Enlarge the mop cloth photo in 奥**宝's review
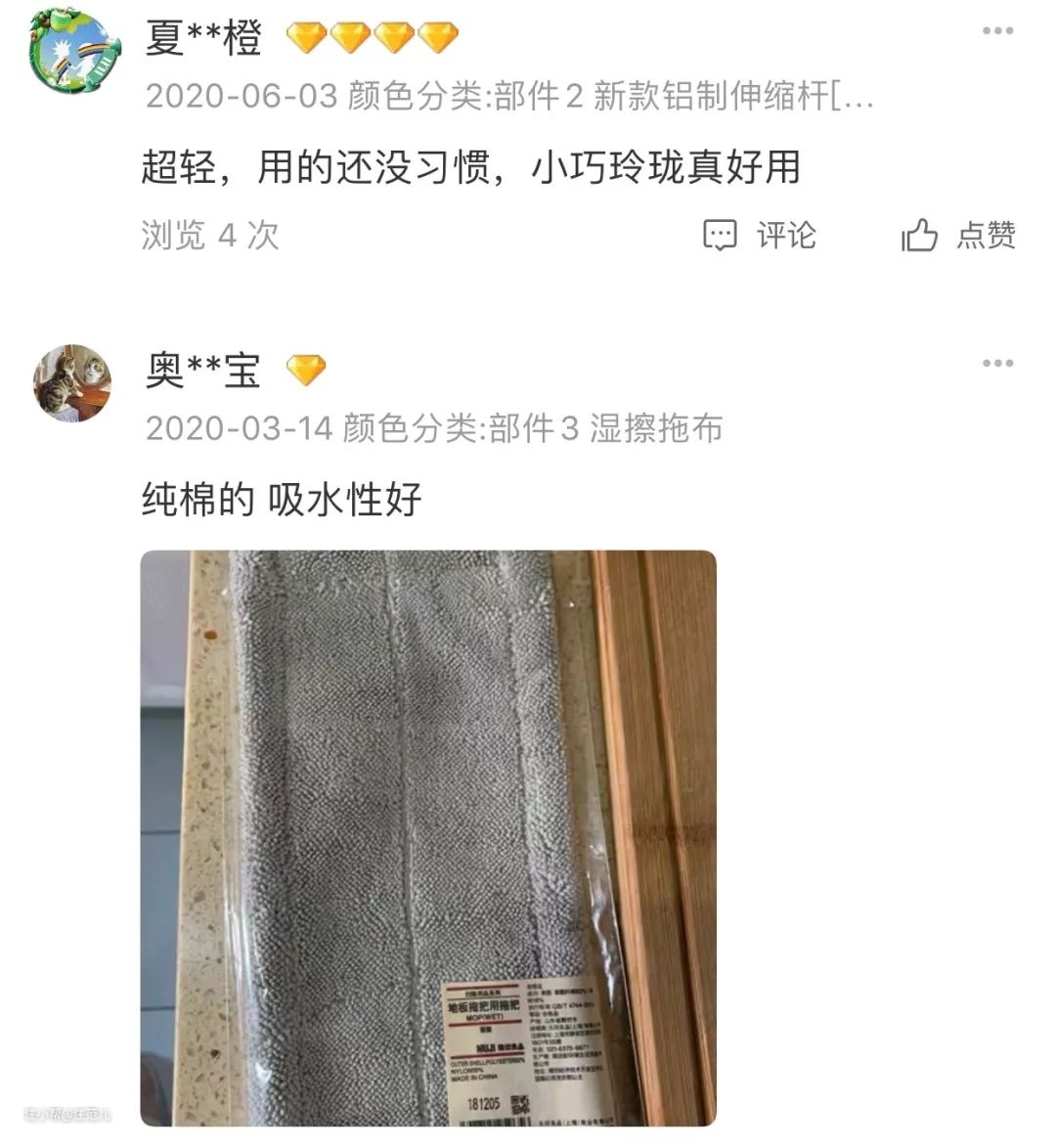1056x1148 pixels. pos(428,837)
